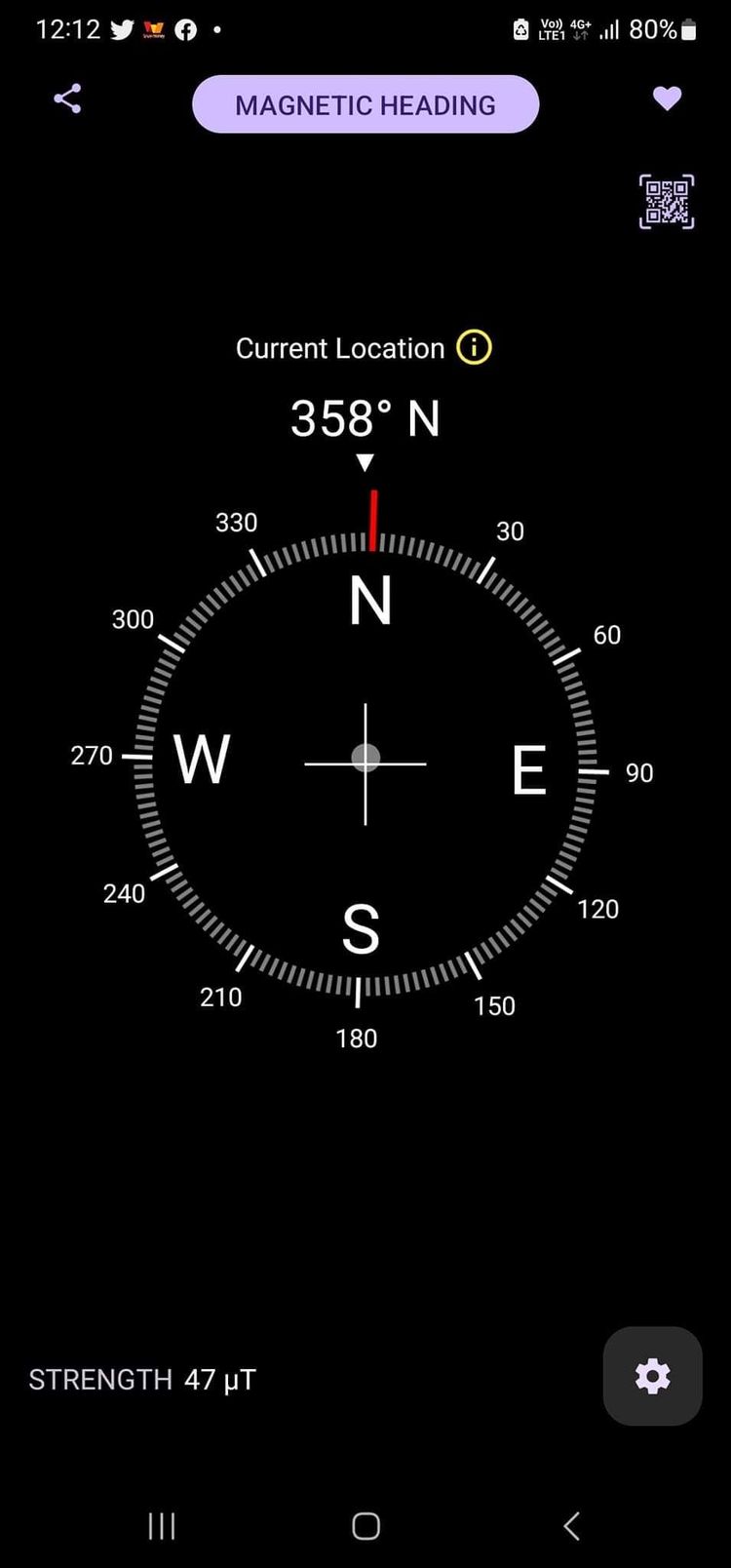
Task: Open the recent apps view
Action: [162, 1525]
